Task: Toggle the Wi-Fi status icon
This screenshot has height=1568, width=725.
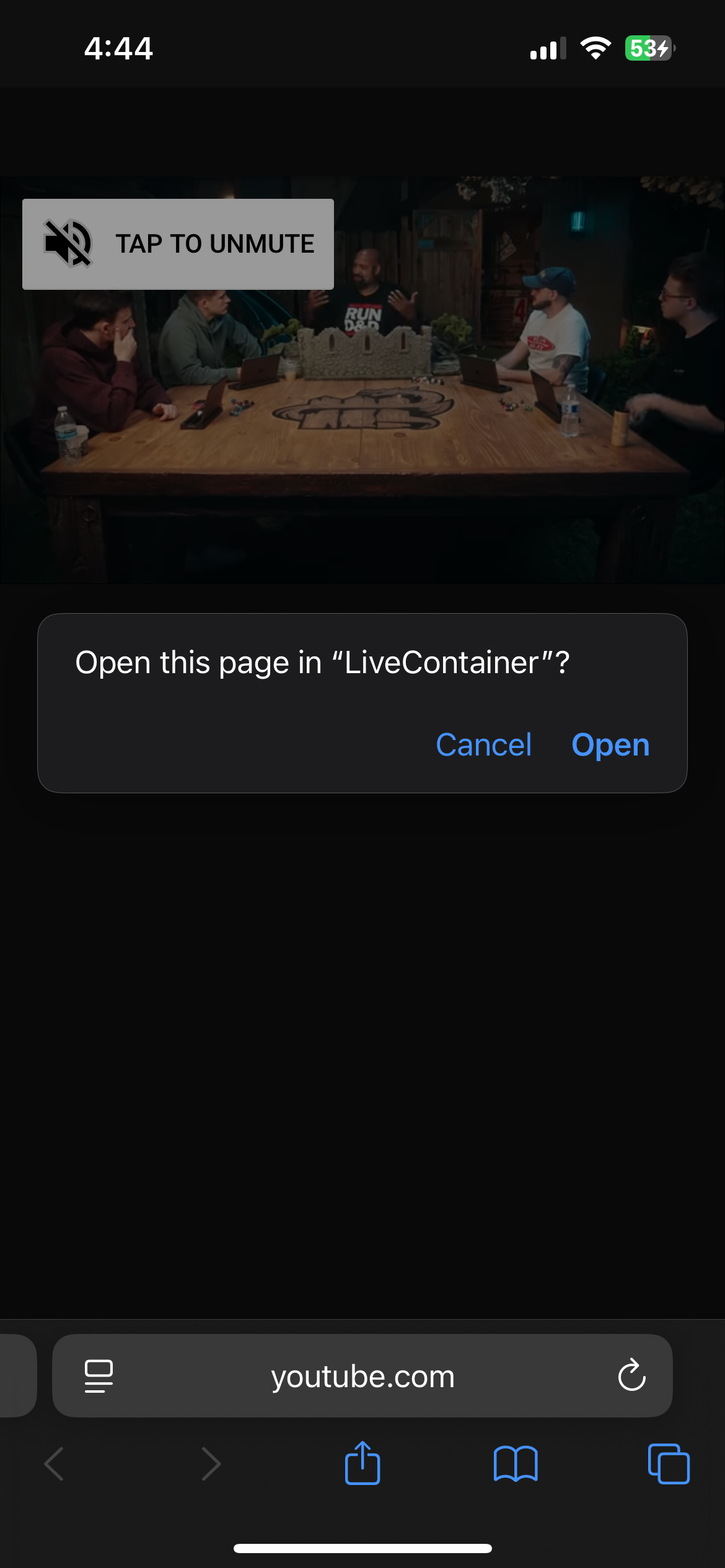Action: pos(594,48)
